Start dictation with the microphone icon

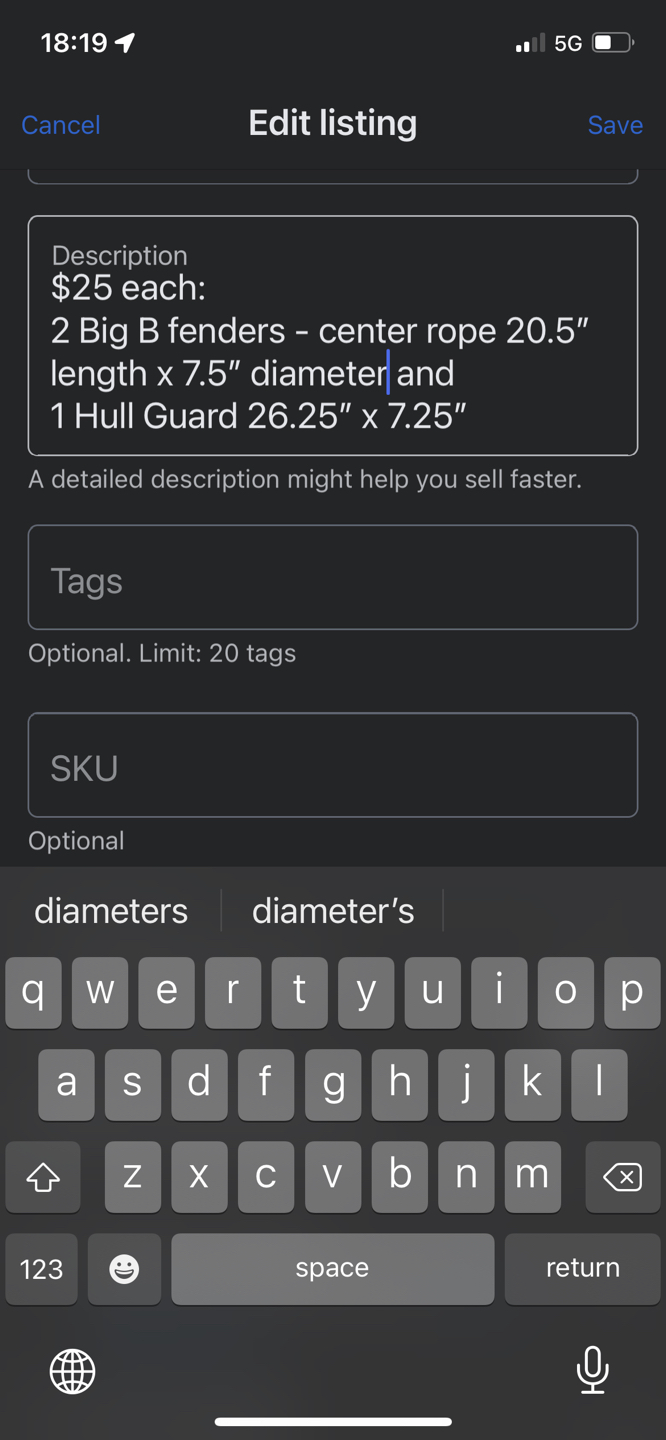point(593,1370)
